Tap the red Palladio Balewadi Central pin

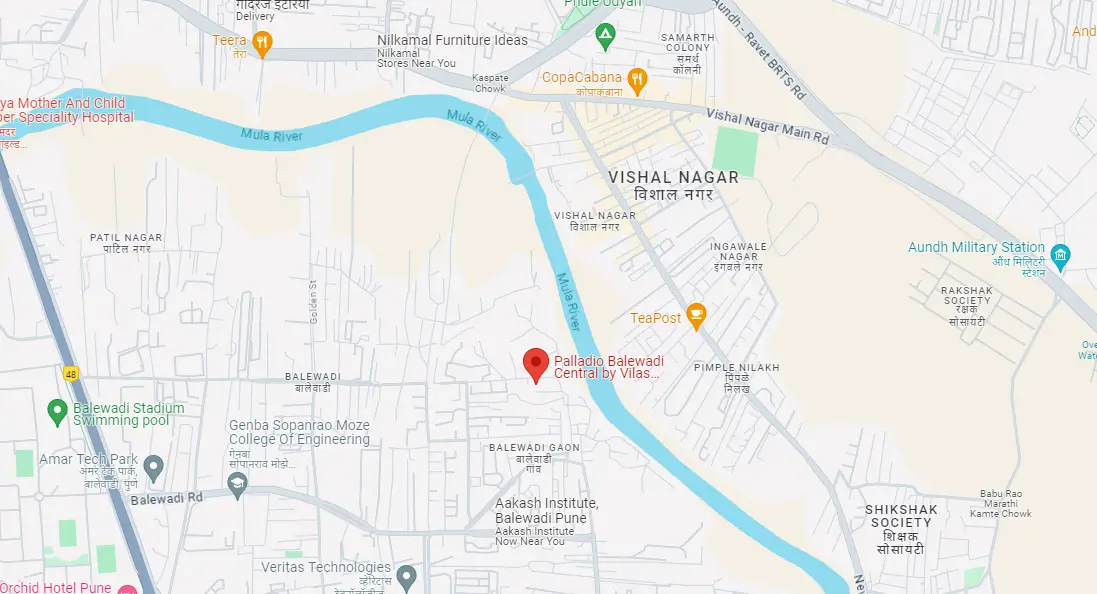537,364
